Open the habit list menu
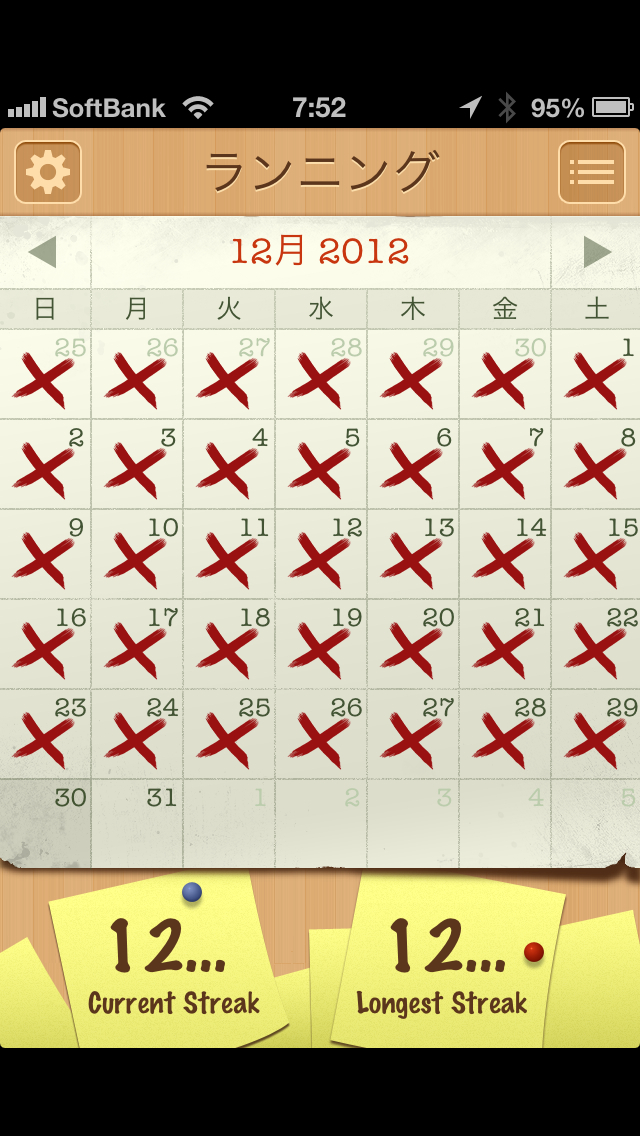Screen dimensions: 640x1136 coord(591,172)
